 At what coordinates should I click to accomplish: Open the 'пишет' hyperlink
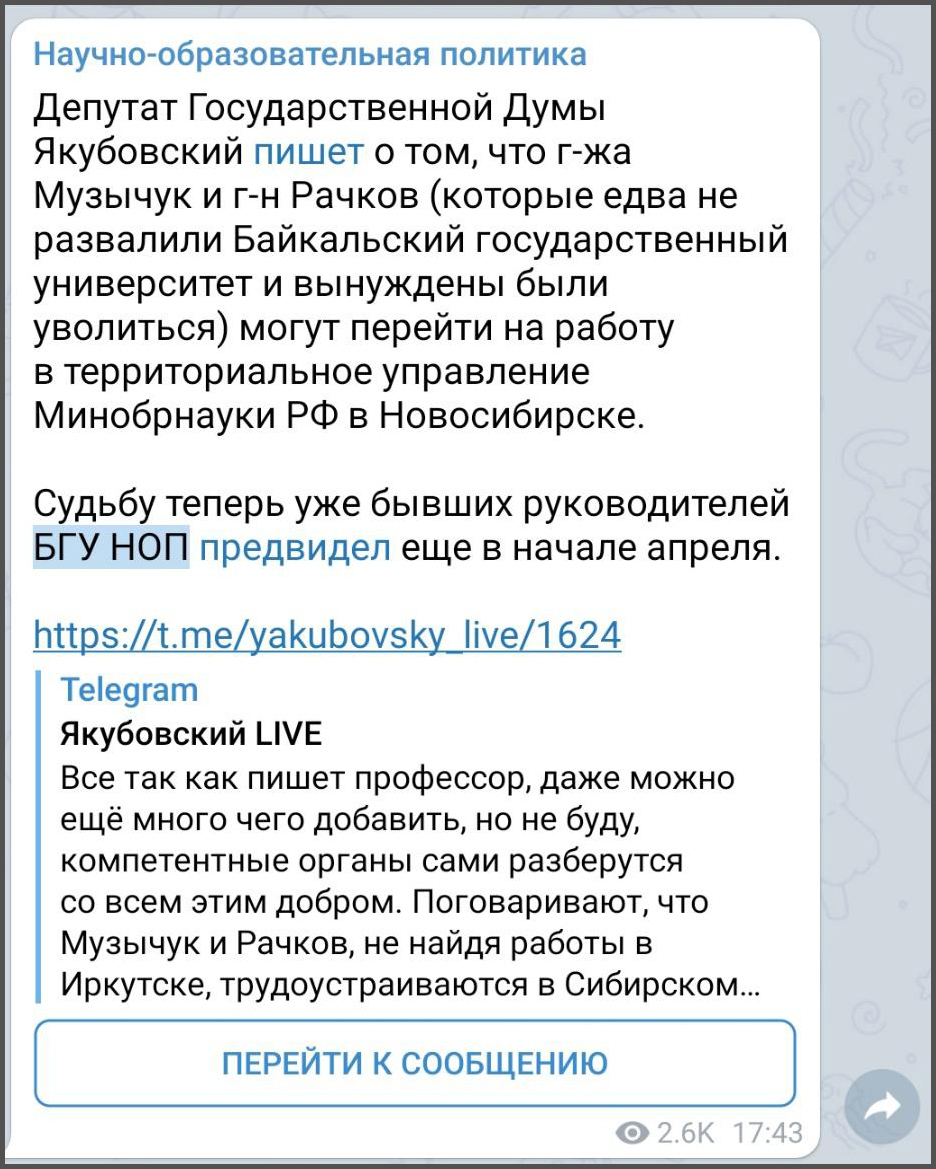click(x=308, y=153)
